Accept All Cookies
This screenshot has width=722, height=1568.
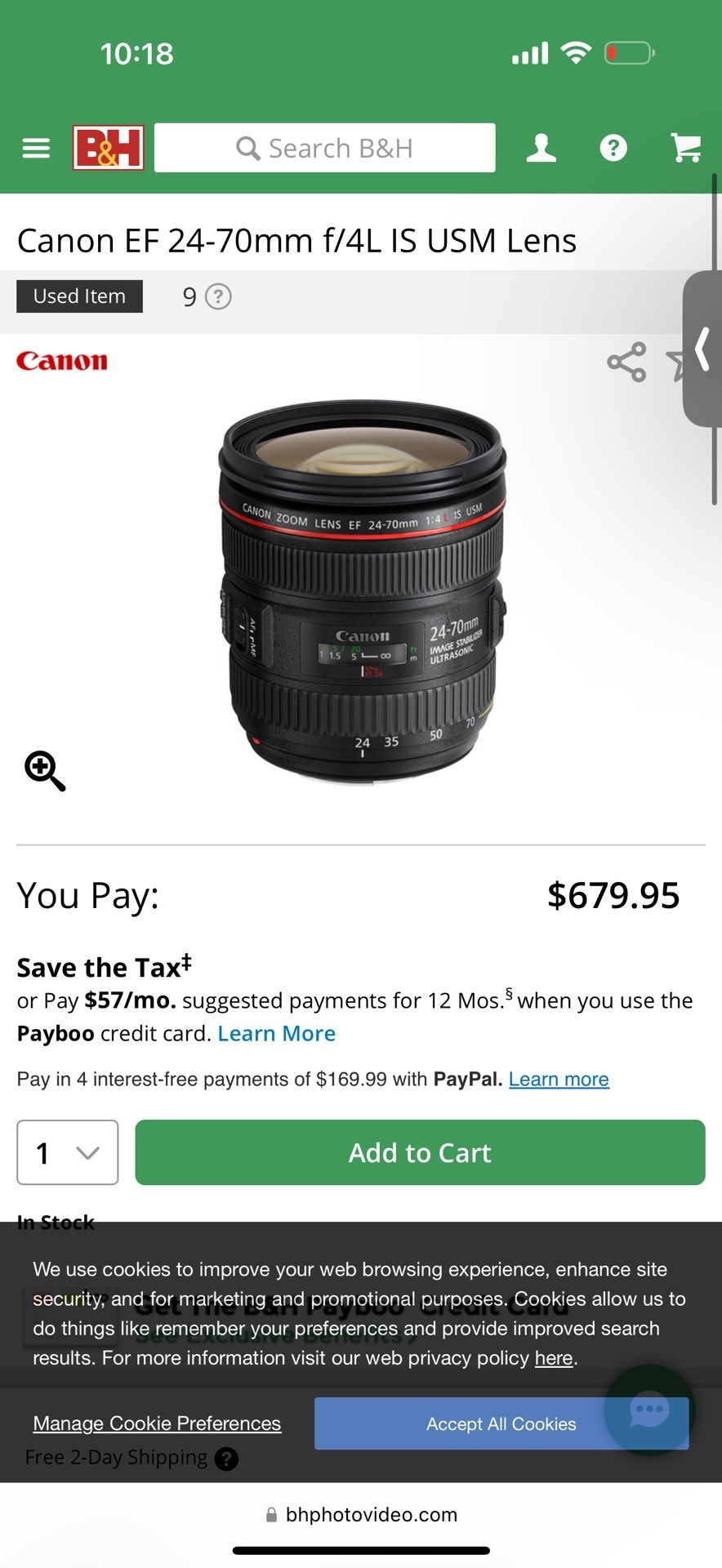tap(501, 1423)
